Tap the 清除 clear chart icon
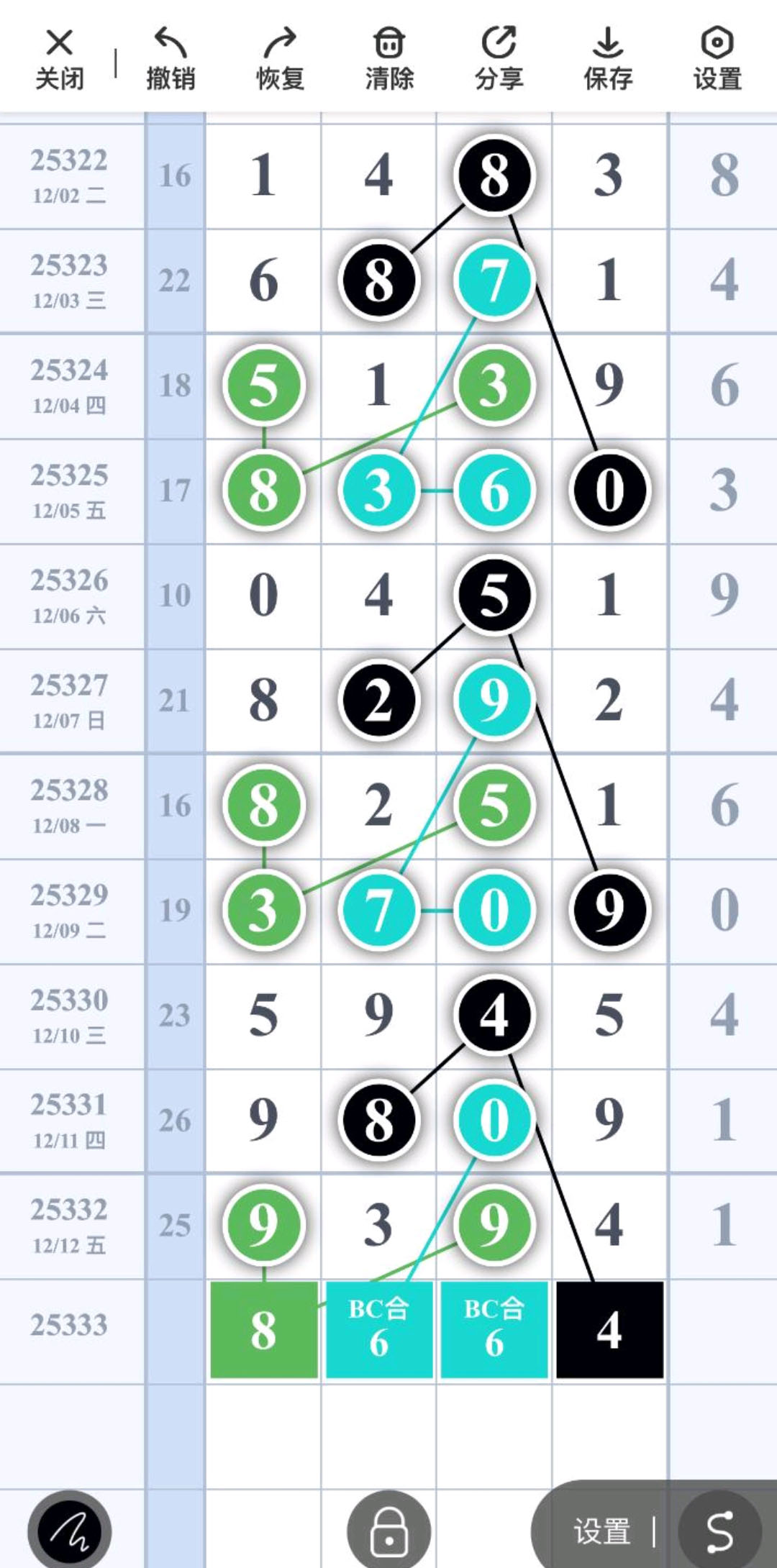Viewport: 777px width, 1568px height. click(x=389, y=58)
